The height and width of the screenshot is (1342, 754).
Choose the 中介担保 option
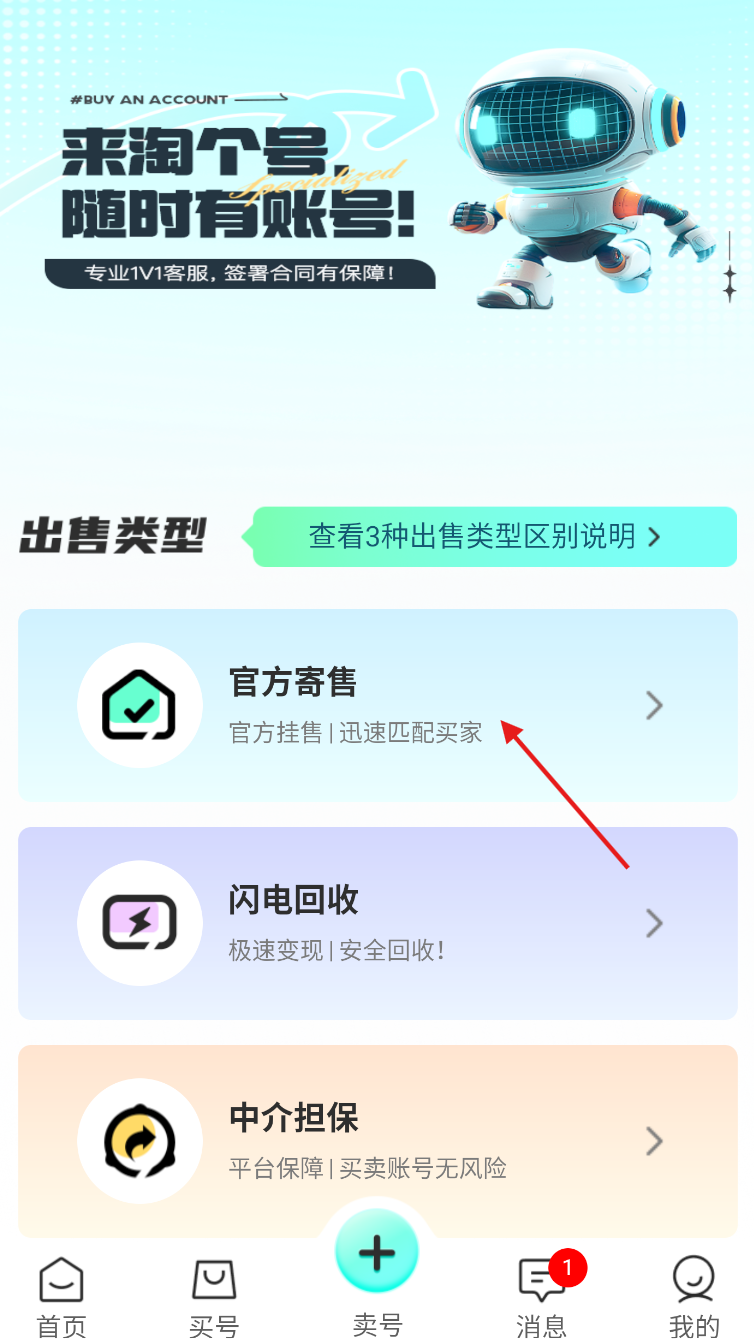click(377, 1140)
